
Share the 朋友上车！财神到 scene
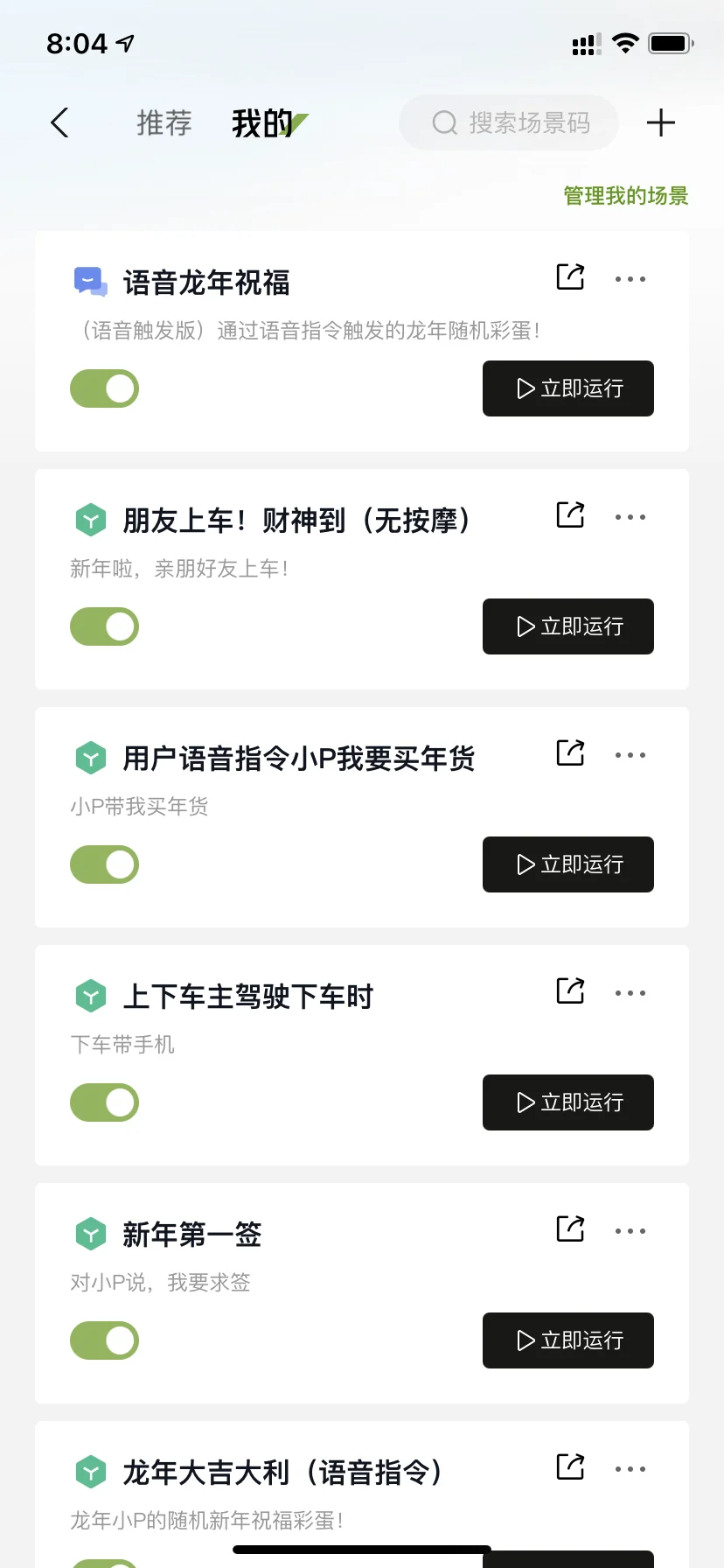click(x=571, y=515)
